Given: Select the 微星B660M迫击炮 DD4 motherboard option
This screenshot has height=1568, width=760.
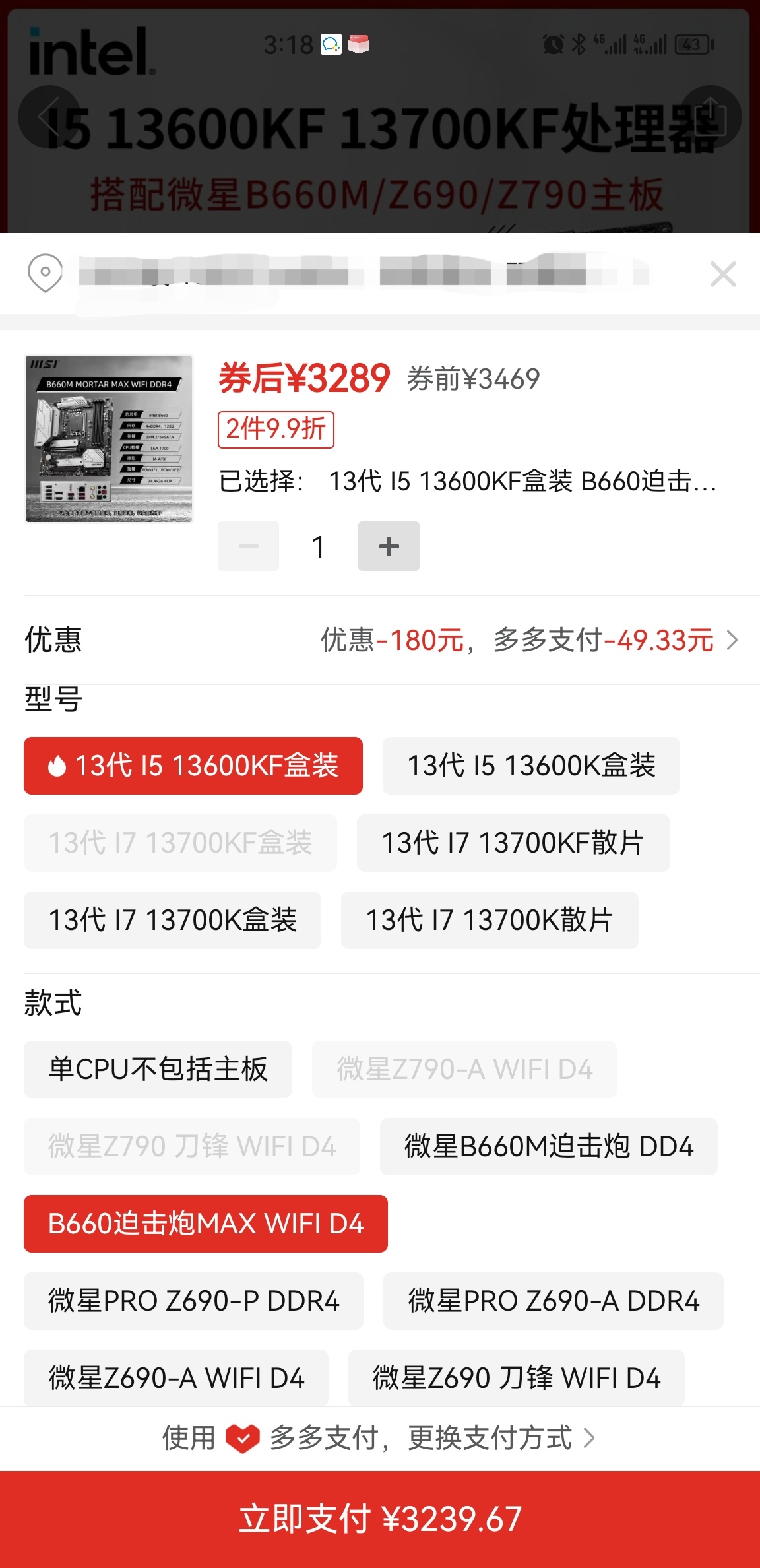Looking at the screenshot, I should tap(549, 1146).
